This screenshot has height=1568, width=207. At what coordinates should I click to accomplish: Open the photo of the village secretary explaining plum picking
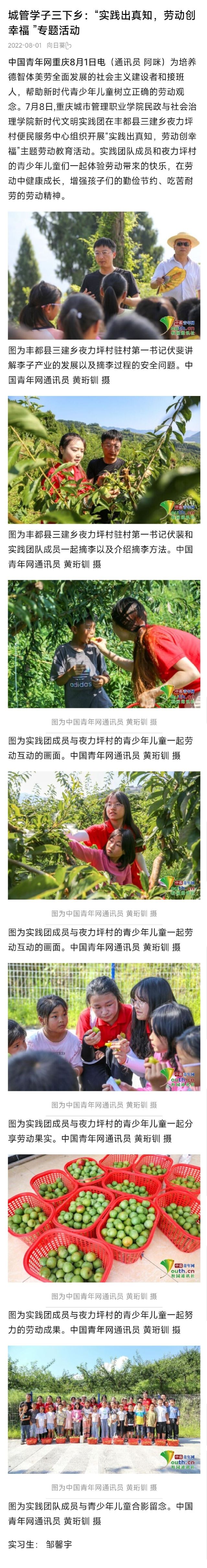[104, 275]
